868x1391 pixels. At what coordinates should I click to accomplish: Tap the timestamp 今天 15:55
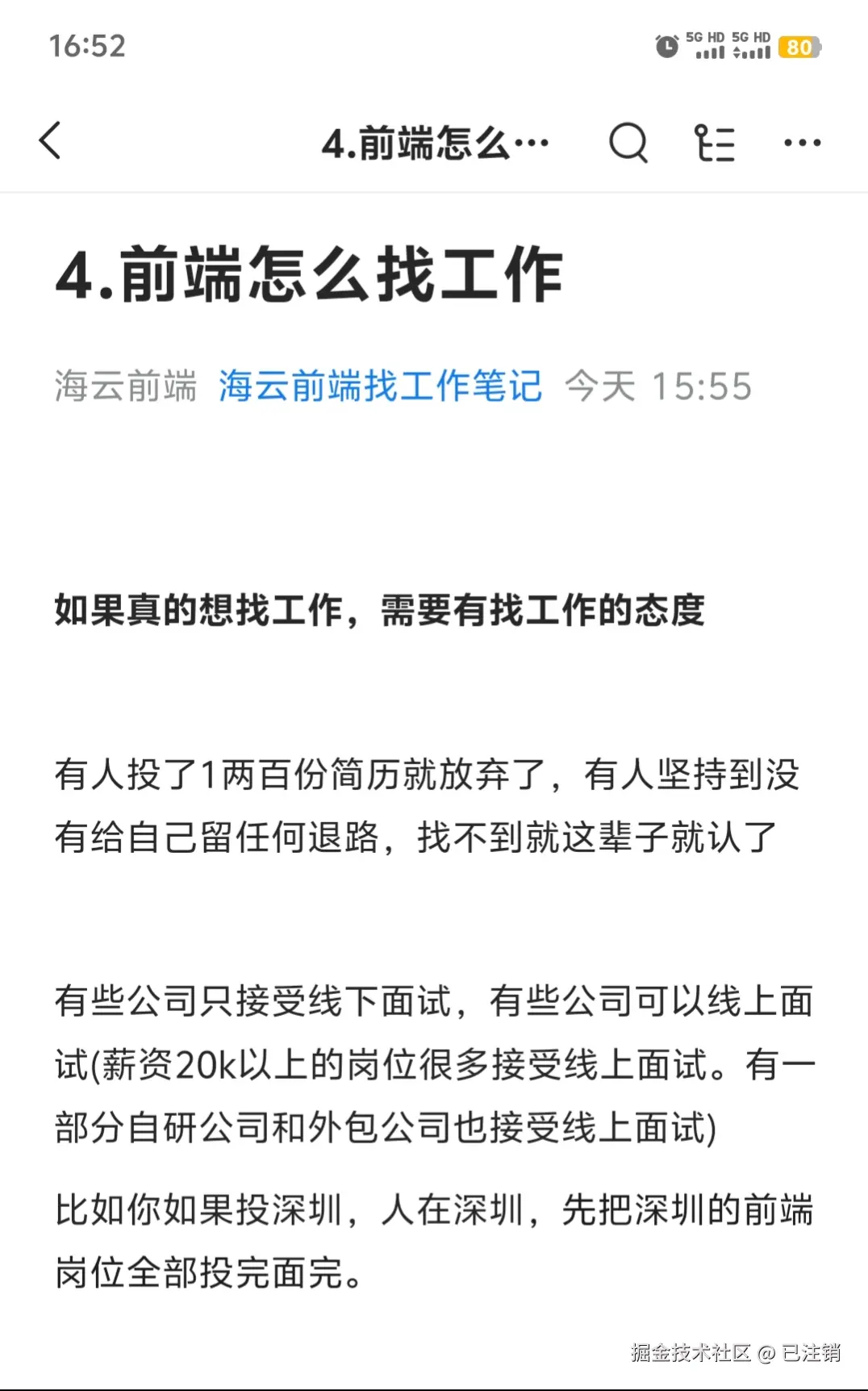(659, 386)
